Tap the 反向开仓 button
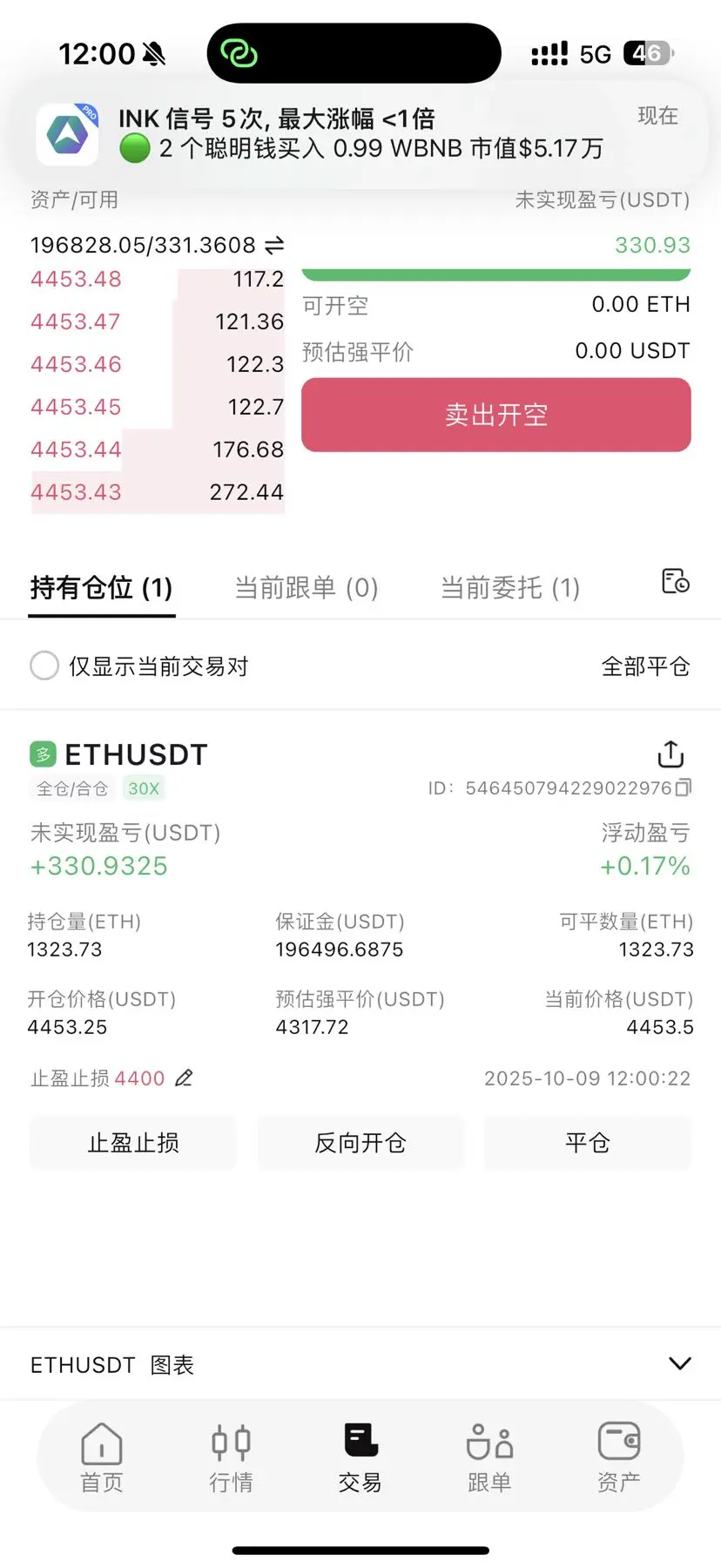The height and width of the screenshot is (1568, 721). pyautogui.click(x=360, y=1143)
